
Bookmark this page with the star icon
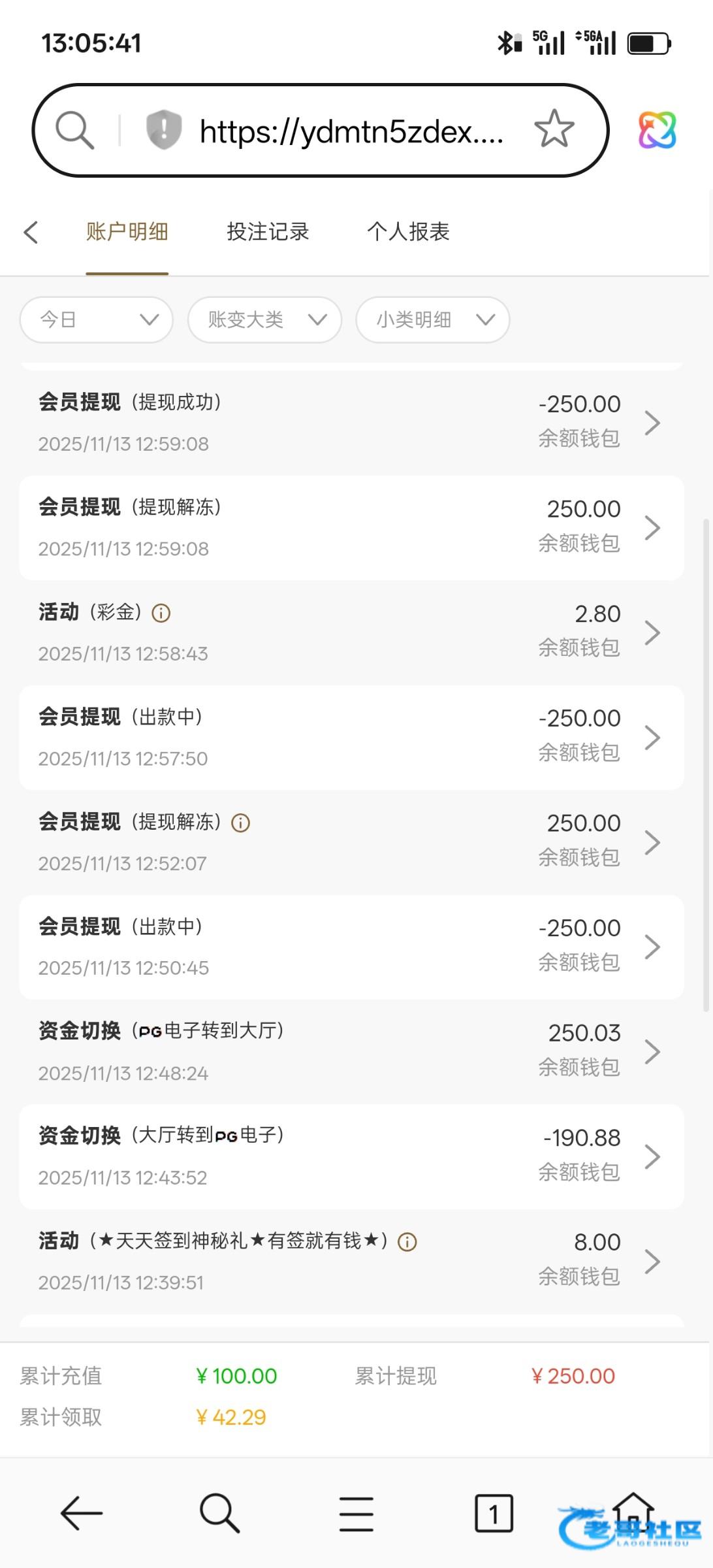coord(554,129)
